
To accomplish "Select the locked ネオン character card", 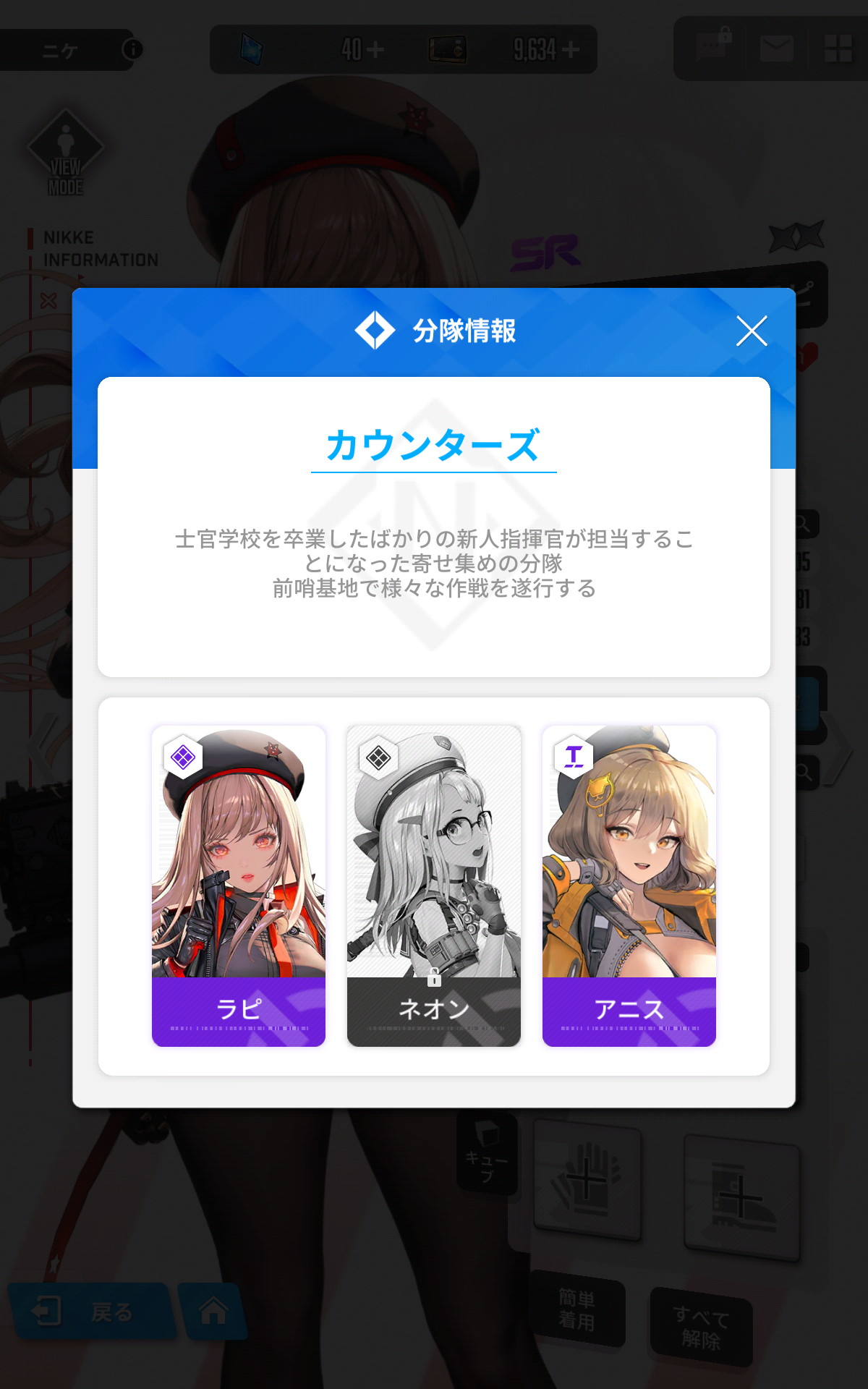I will click(434, 886).
